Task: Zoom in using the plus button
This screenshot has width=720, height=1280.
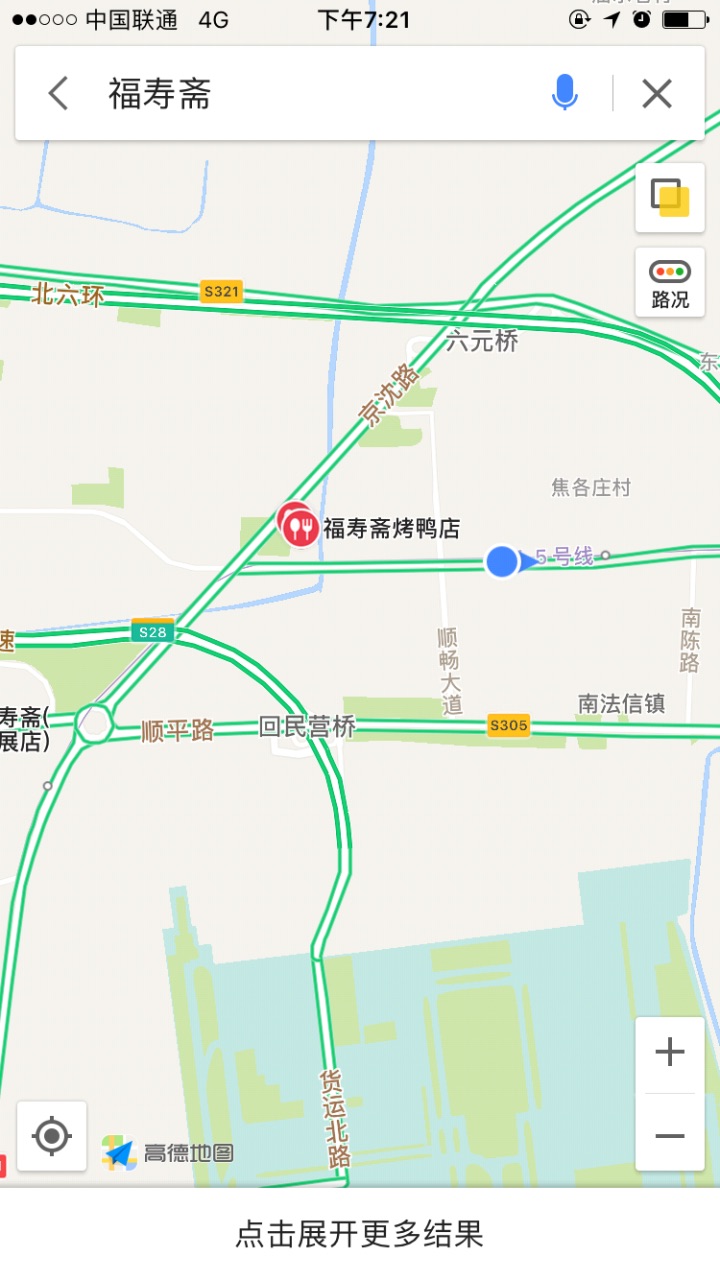Action: [669, 1053]
